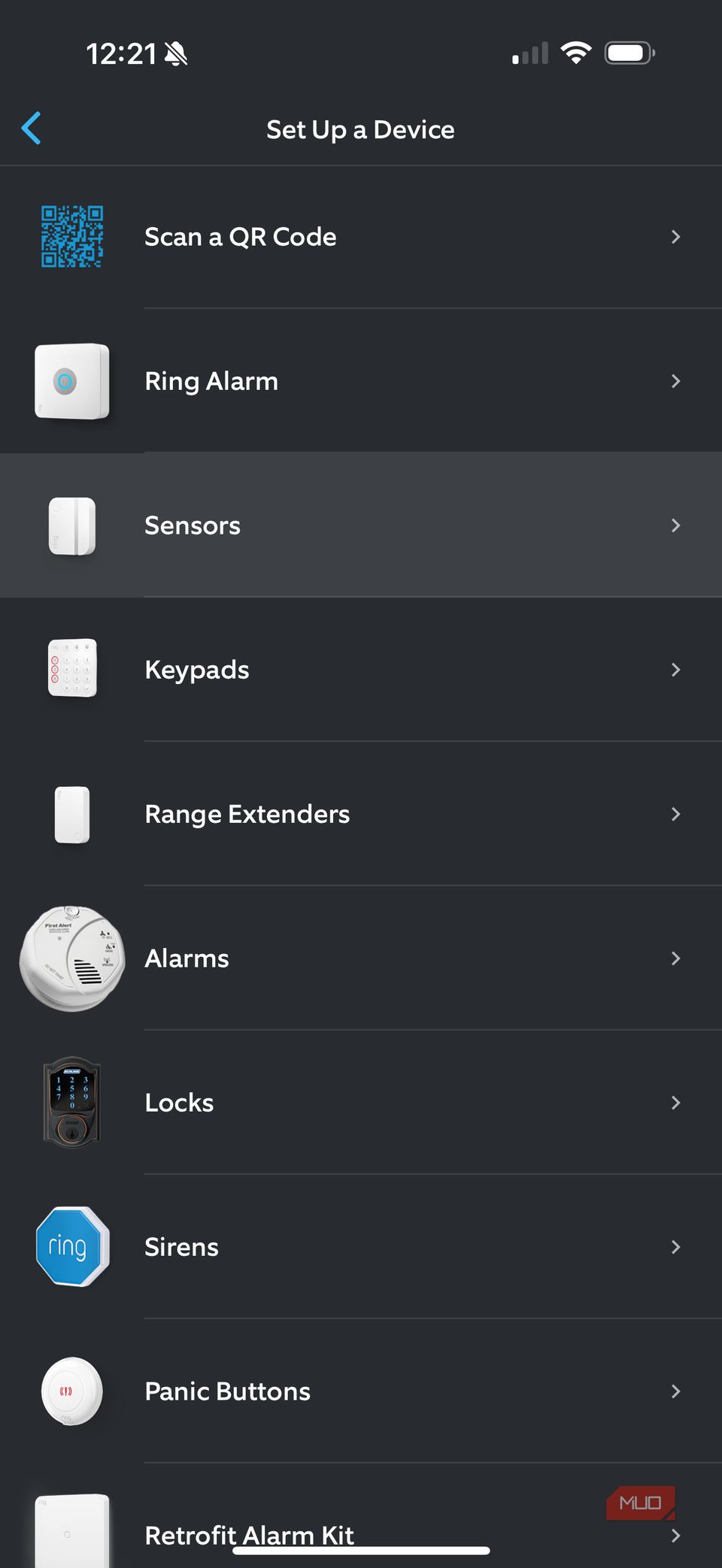Click the Range Extender device icon
This screenshot has height=1568, width=722.
click(x=72, y=814)
